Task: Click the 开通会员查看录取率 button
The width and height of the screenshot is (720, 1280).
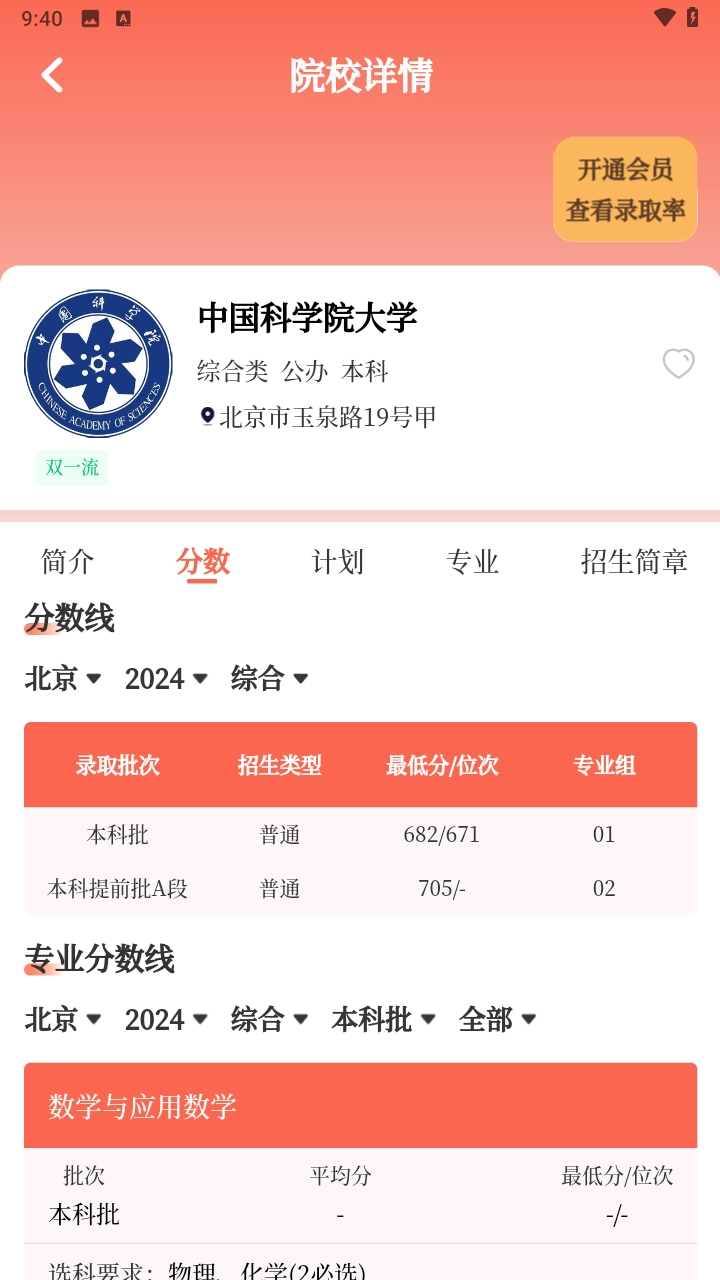Action: point(625,190)
